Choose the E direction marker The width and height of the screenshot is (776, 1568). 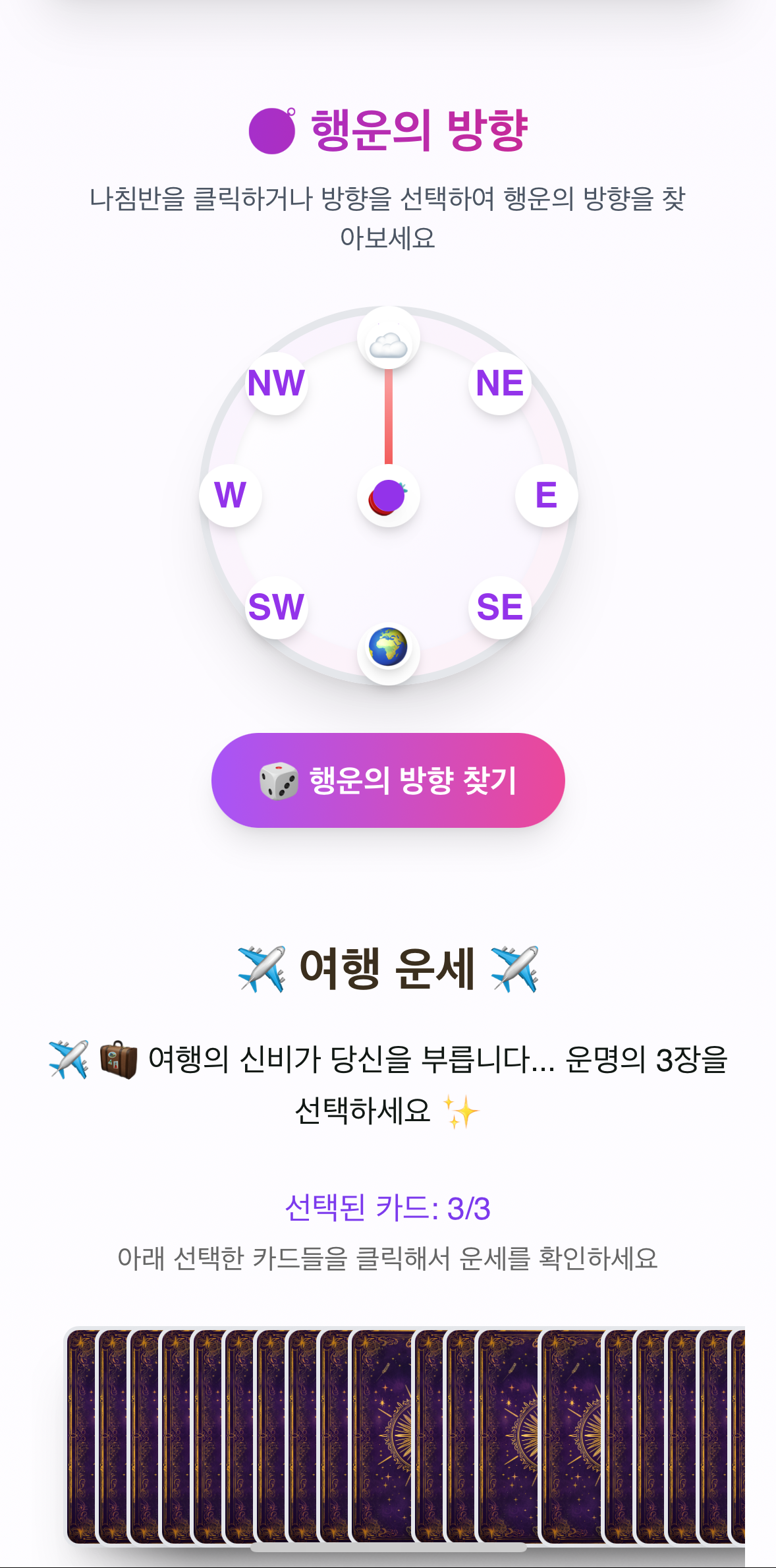(546, 495)
